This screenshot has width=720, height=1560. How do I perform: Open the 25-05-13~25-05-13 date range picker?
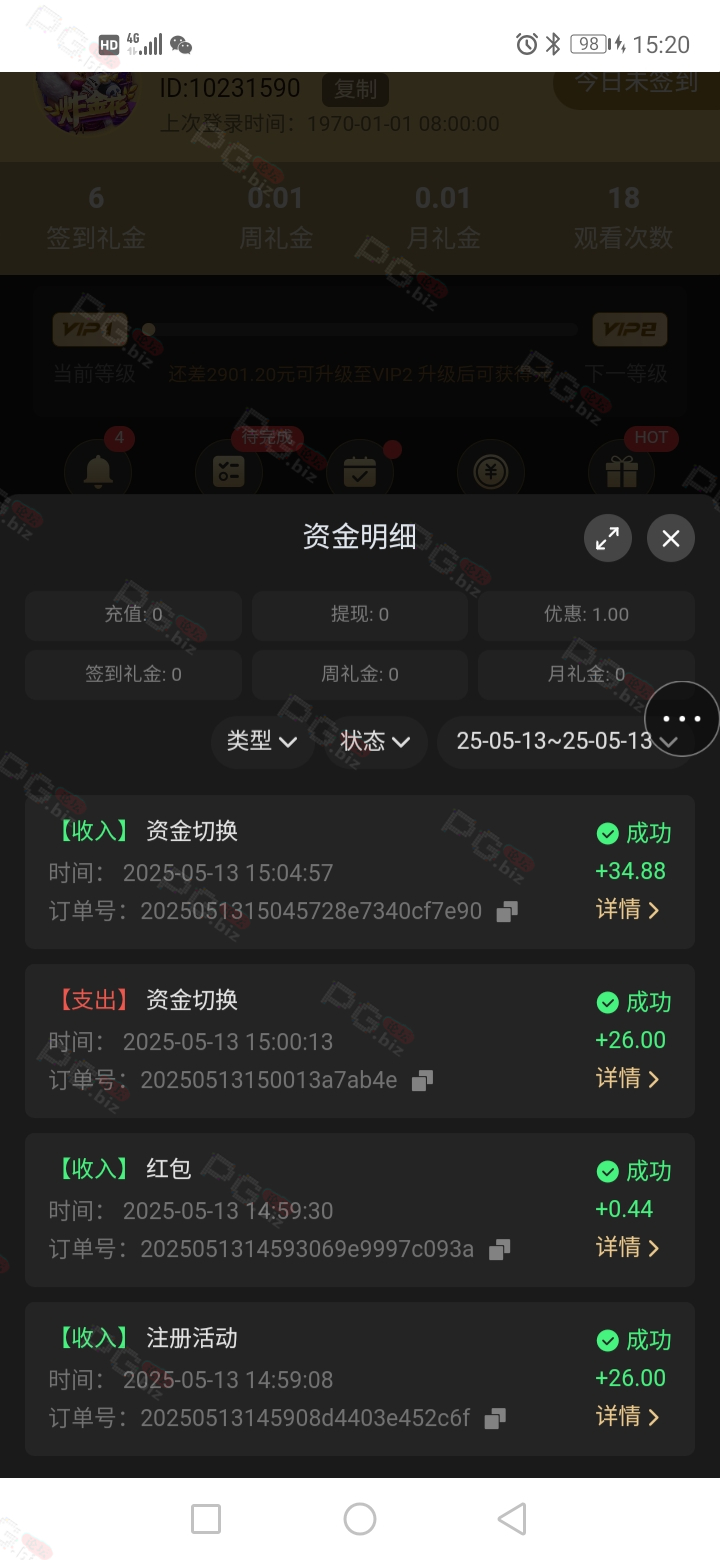566,741
